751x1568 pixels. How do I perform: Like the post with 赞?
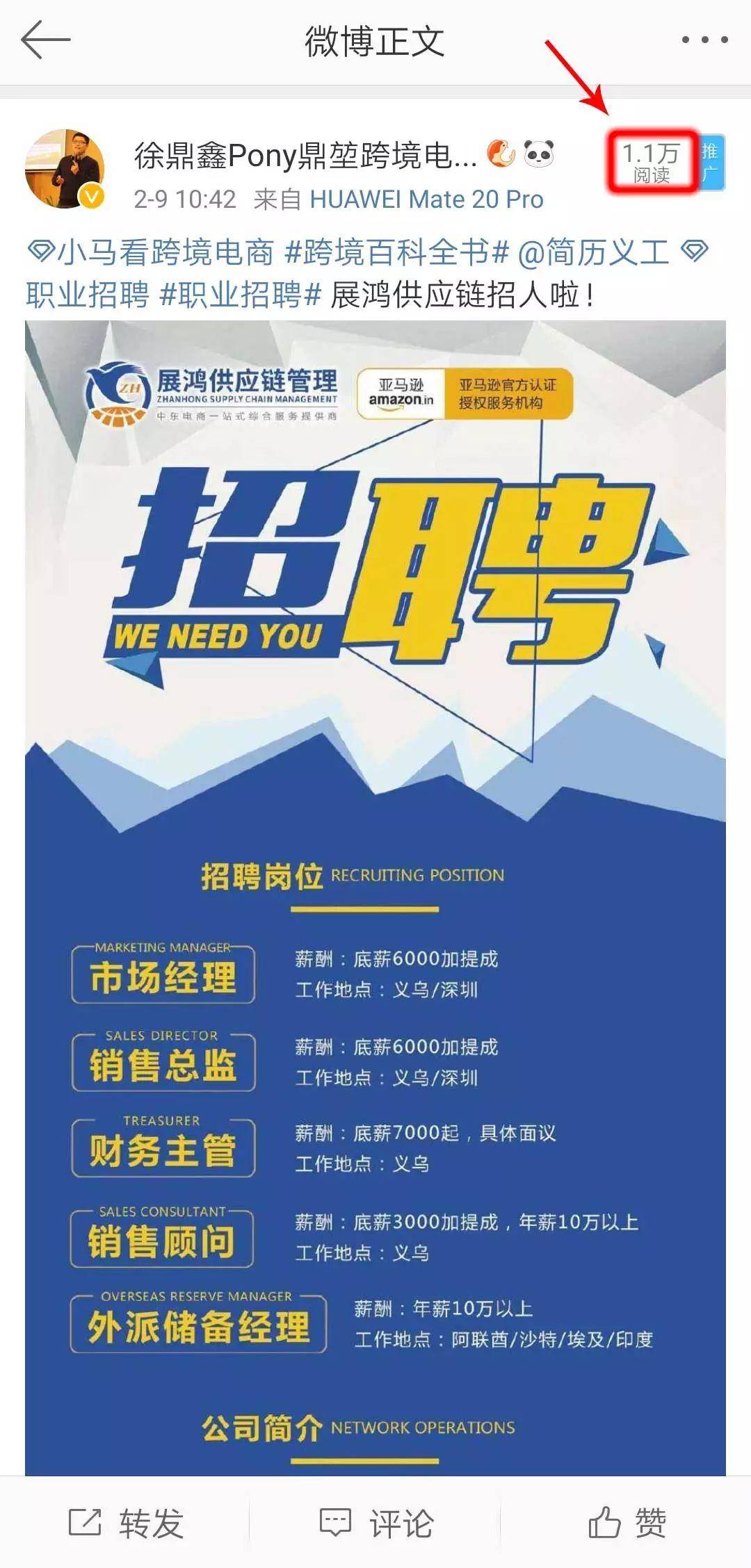(x=627, y=1524)
